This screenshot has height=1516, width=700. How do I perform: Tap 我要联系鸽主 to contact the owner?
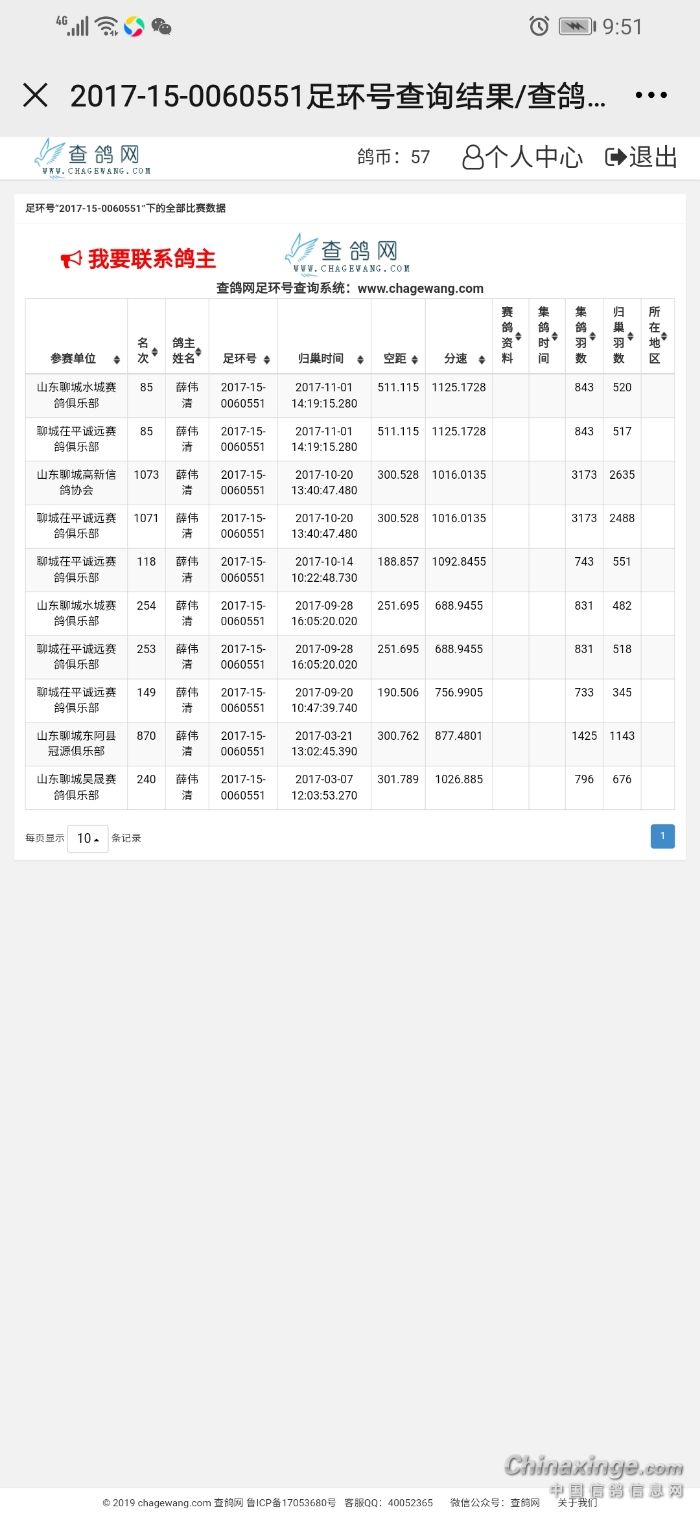coord(139,259)
